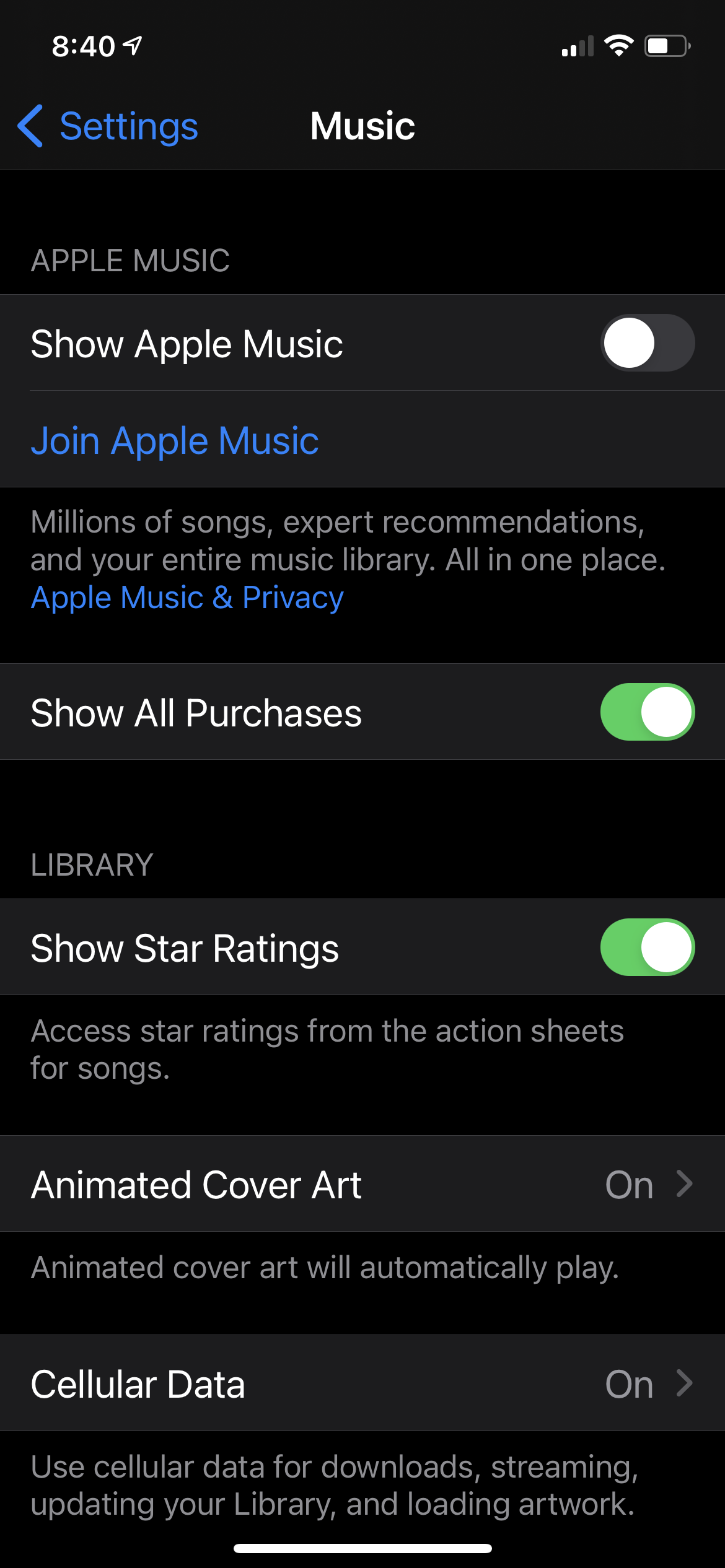Open the Apple Music & Privacy link
The width and height of the screenshot is (725, 1568).
point(187,598)
